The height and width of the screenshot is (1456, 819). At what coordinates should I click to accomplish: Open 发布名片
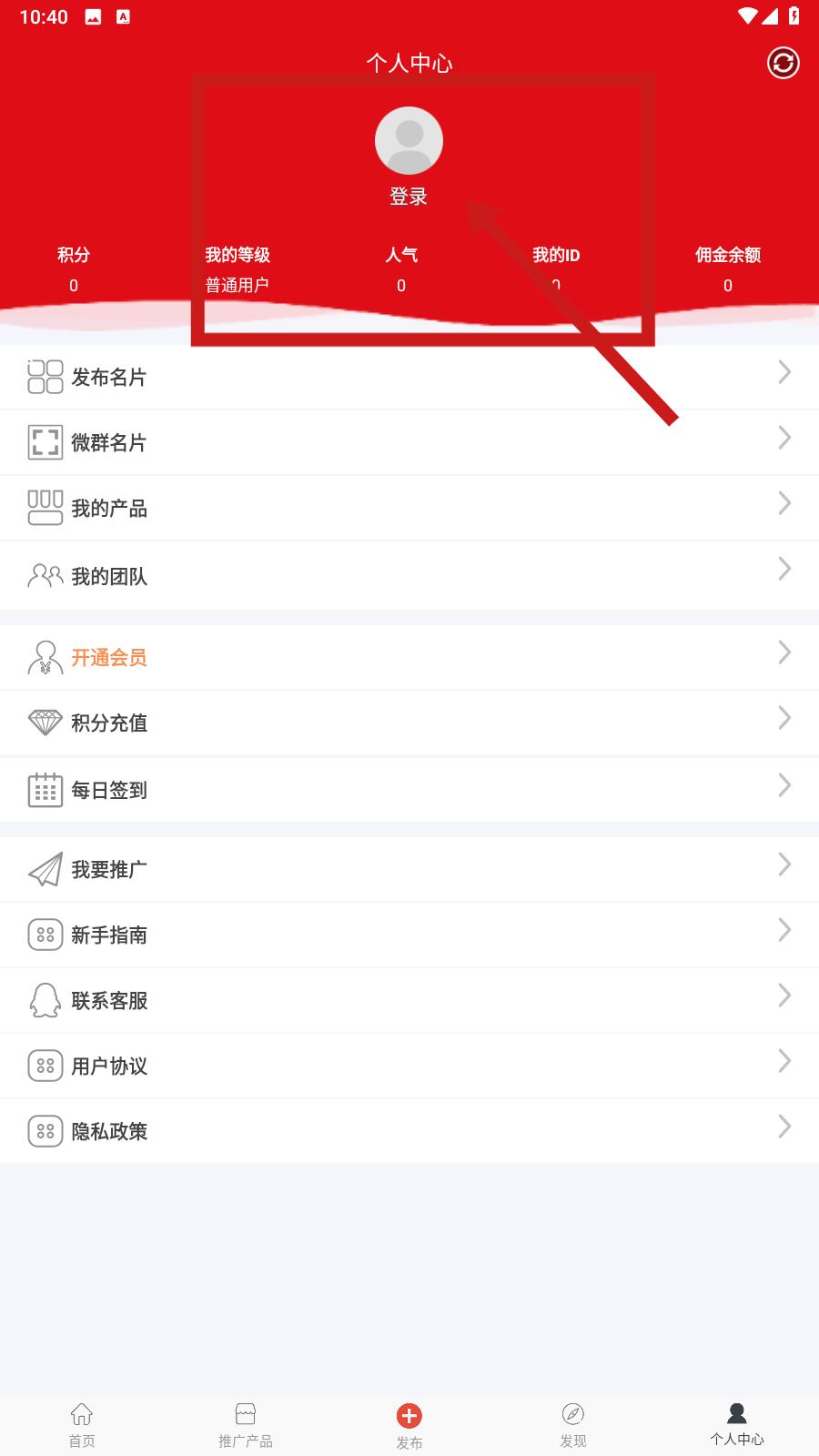pos(409,377)
